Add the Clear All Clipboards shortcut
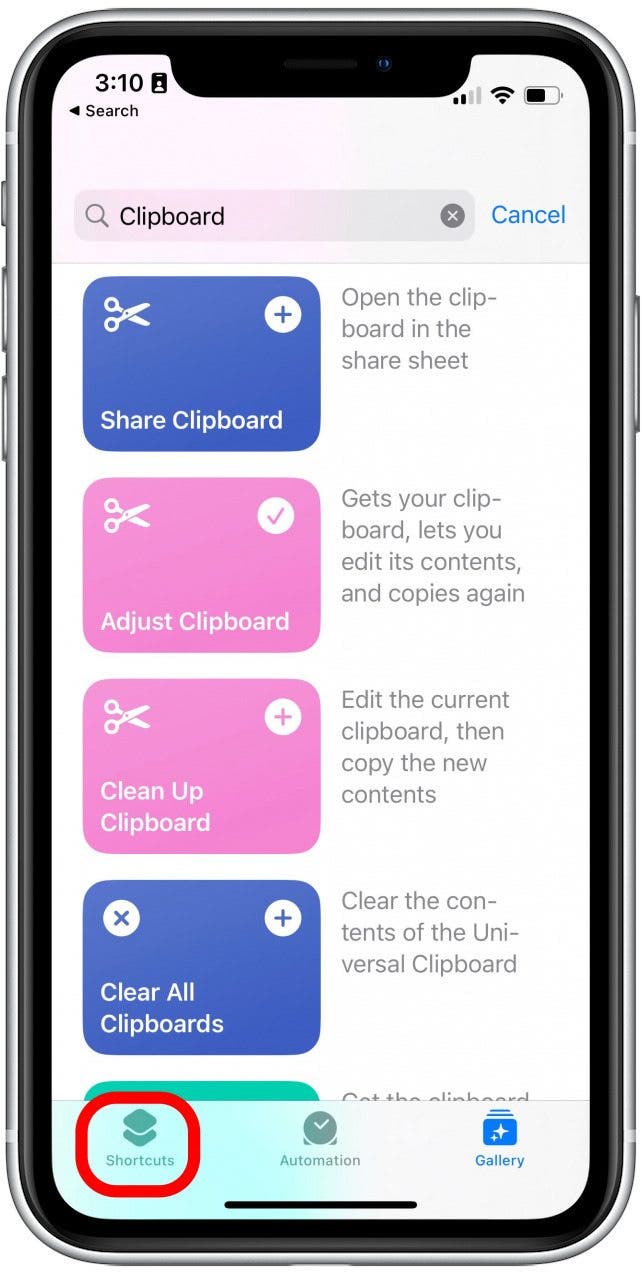 283,918
